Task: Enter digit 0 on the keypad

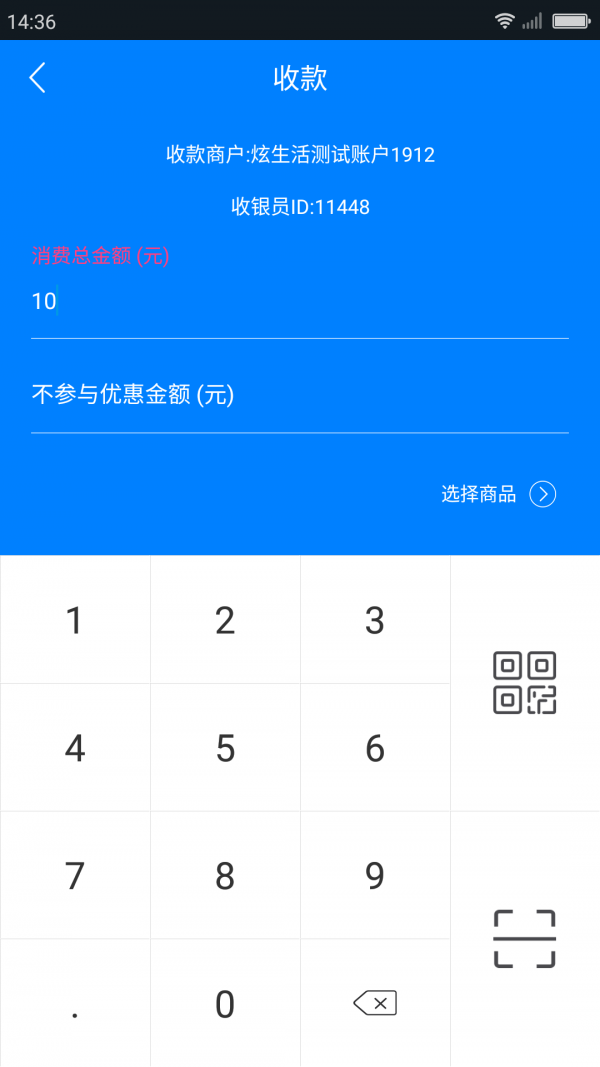Action: click(x=225, y=1003)
